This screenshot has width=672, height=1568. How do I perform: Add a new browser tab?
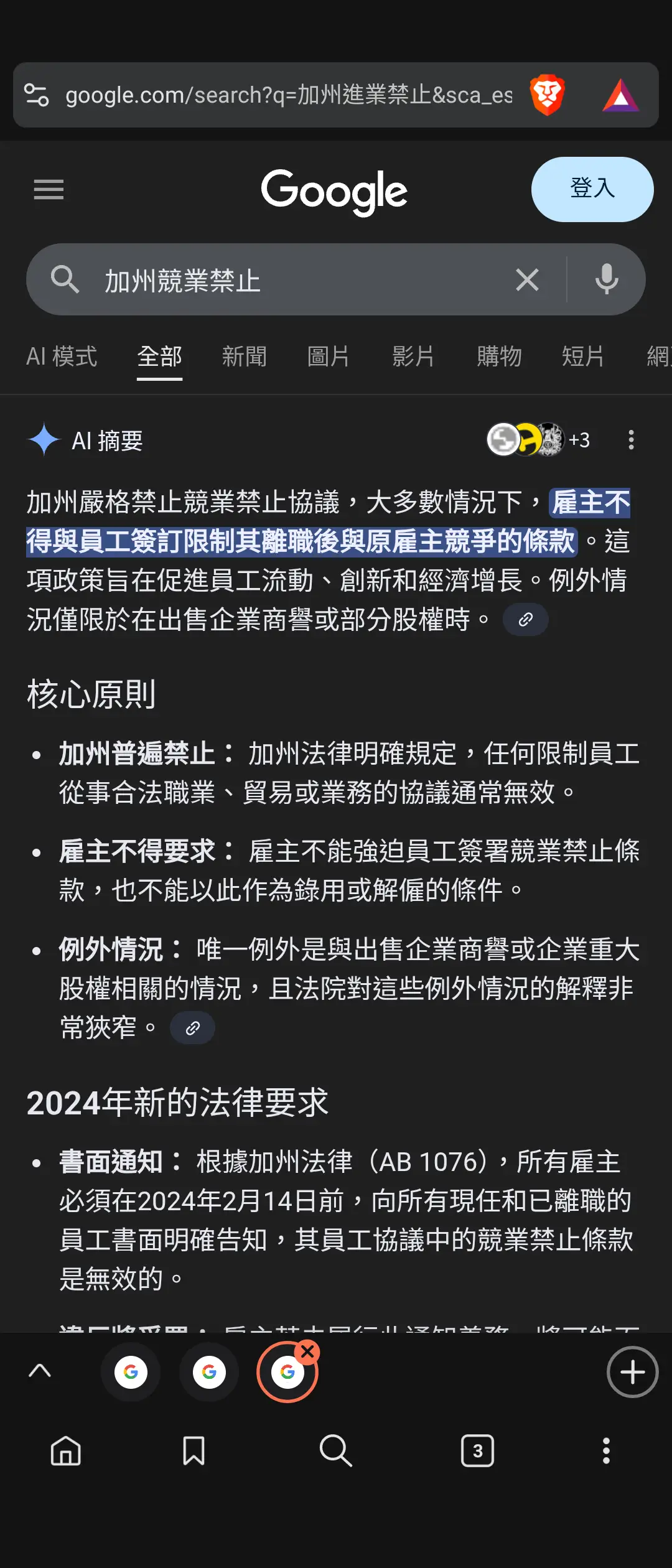[x=632, y=1372]
